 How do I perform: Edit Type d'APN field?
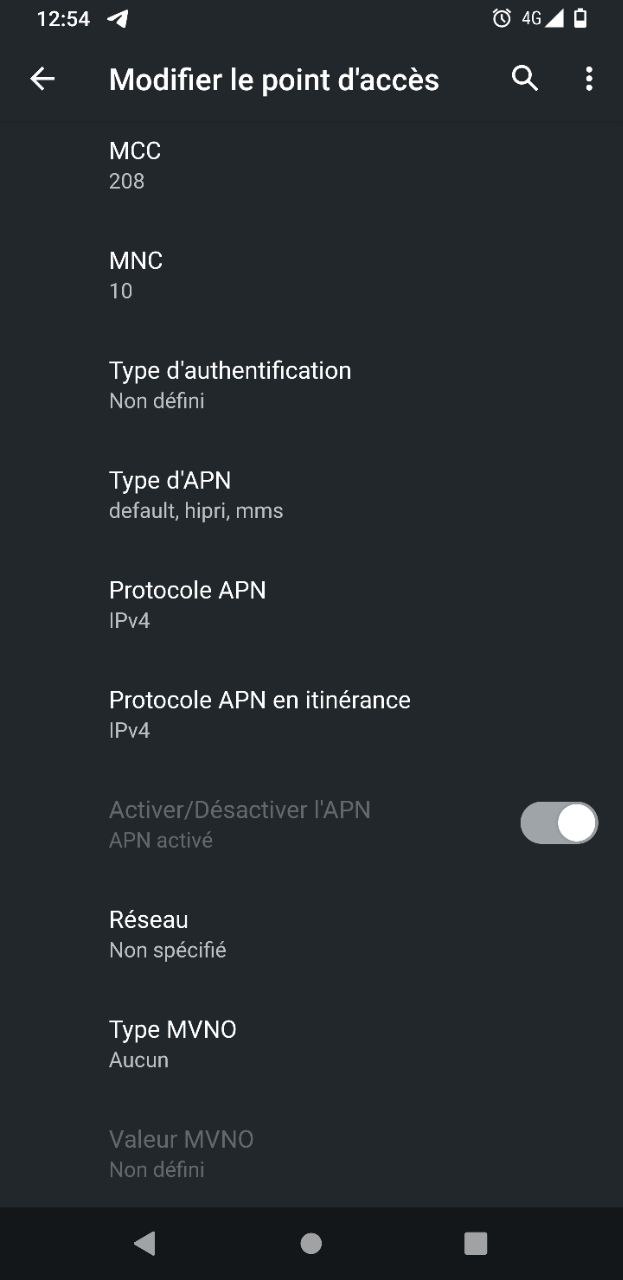coord(311,495)
